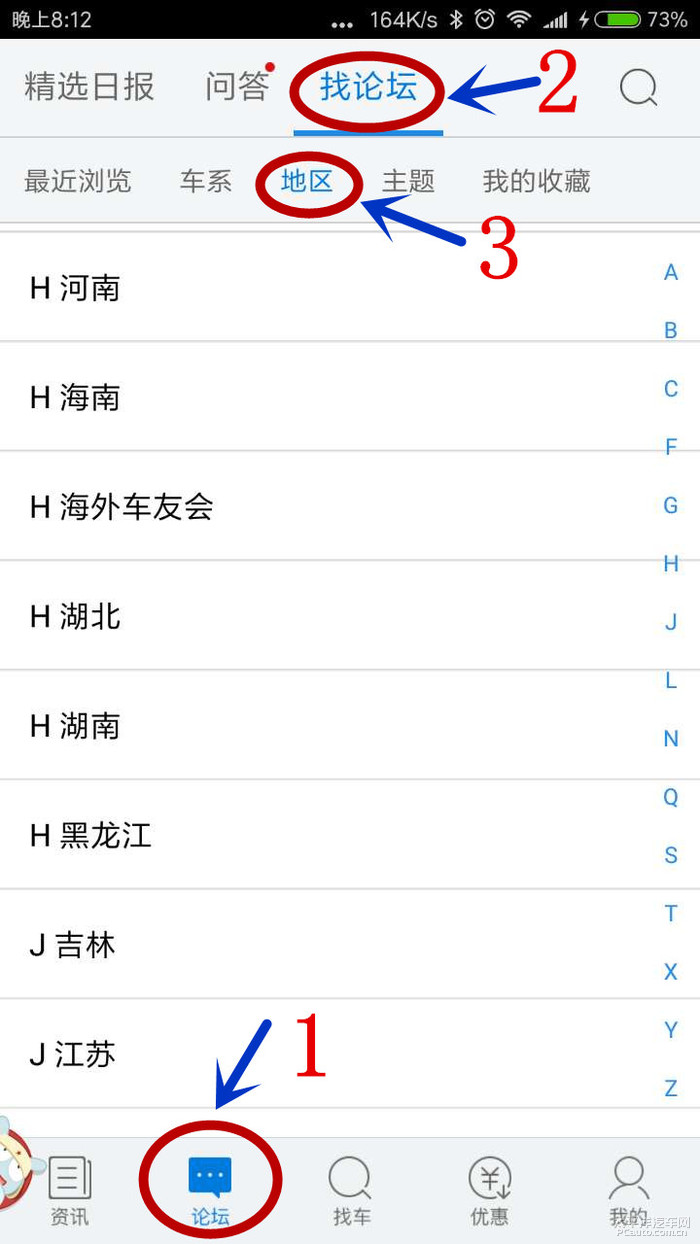The height and width of the screenshot is (1244, 700).
Task: Switch to the 车系 sub-tab
Action: (x=206, y=181)
